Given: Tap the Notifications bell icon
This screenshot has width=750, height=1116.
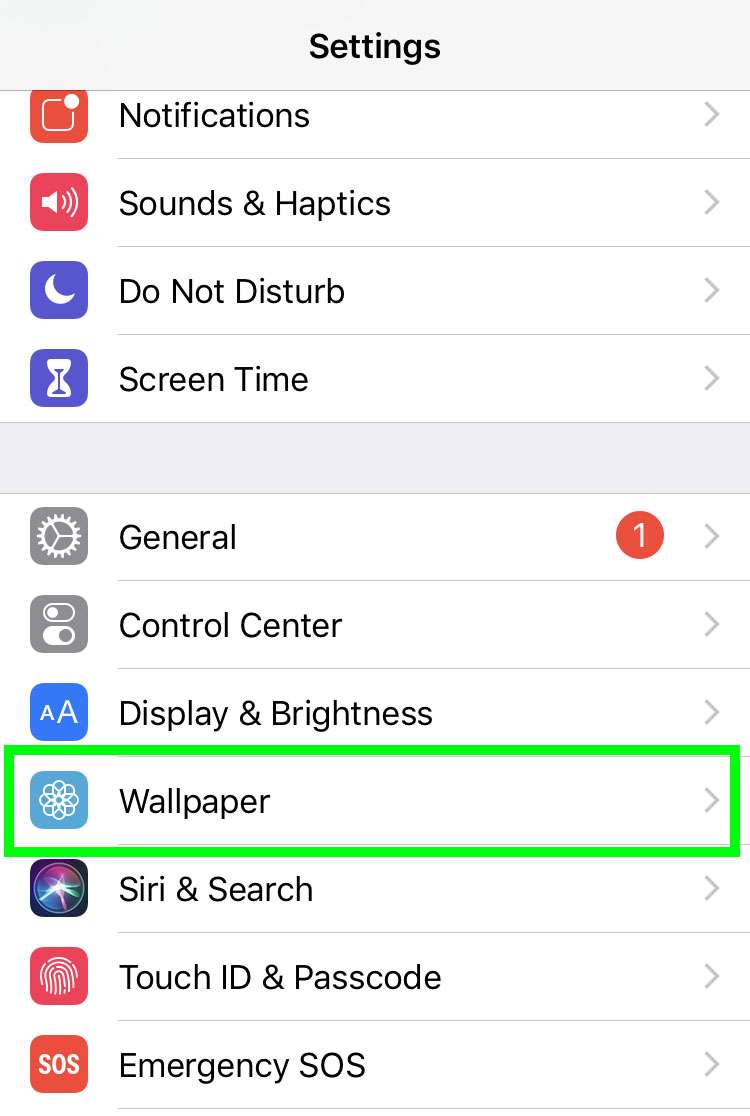Looking at the screenshot, I should 58,115.
